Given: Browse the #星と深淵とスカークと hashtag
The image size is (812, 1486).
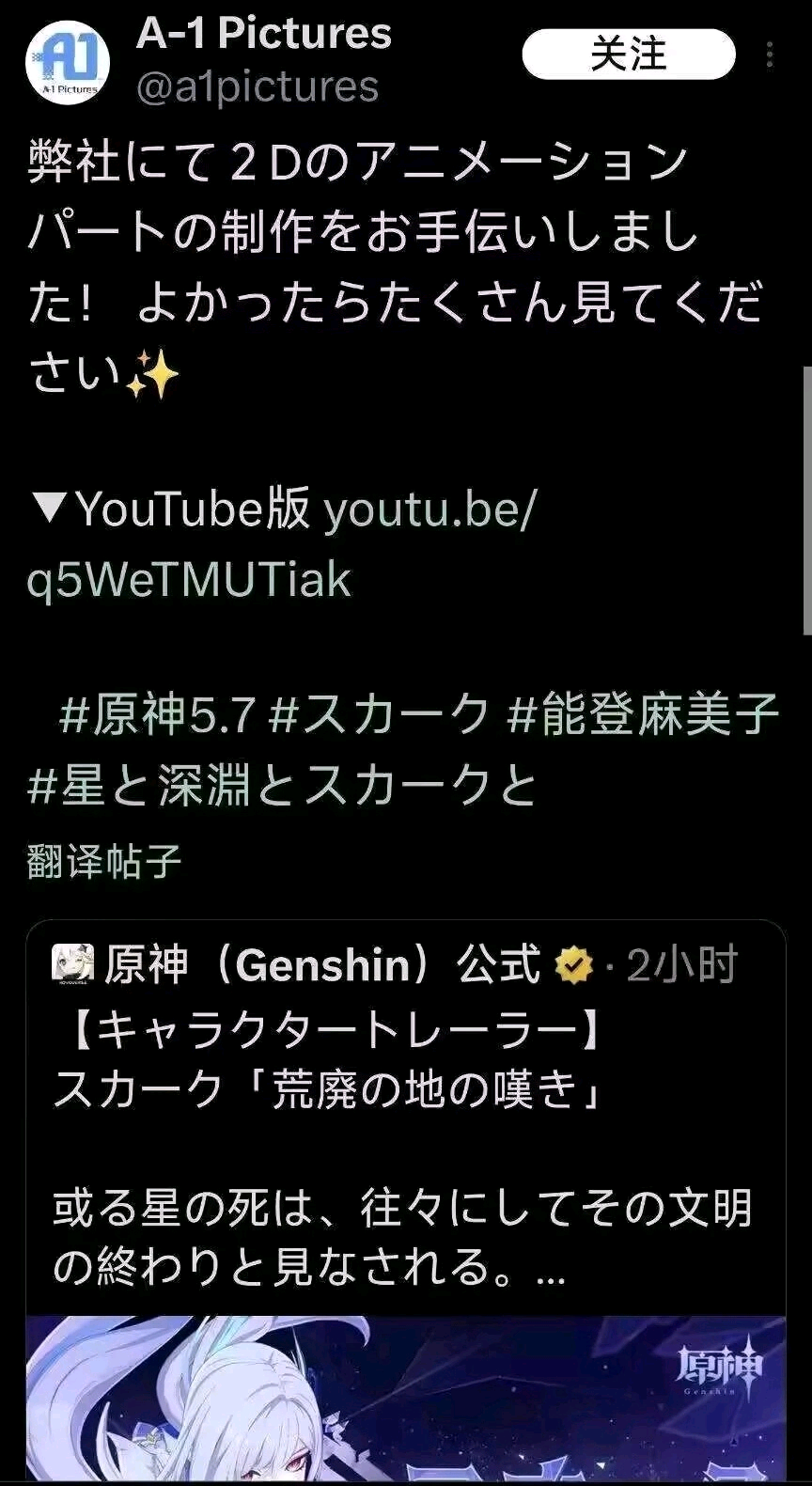Looking at the screenshot, I should pos(282,786).
